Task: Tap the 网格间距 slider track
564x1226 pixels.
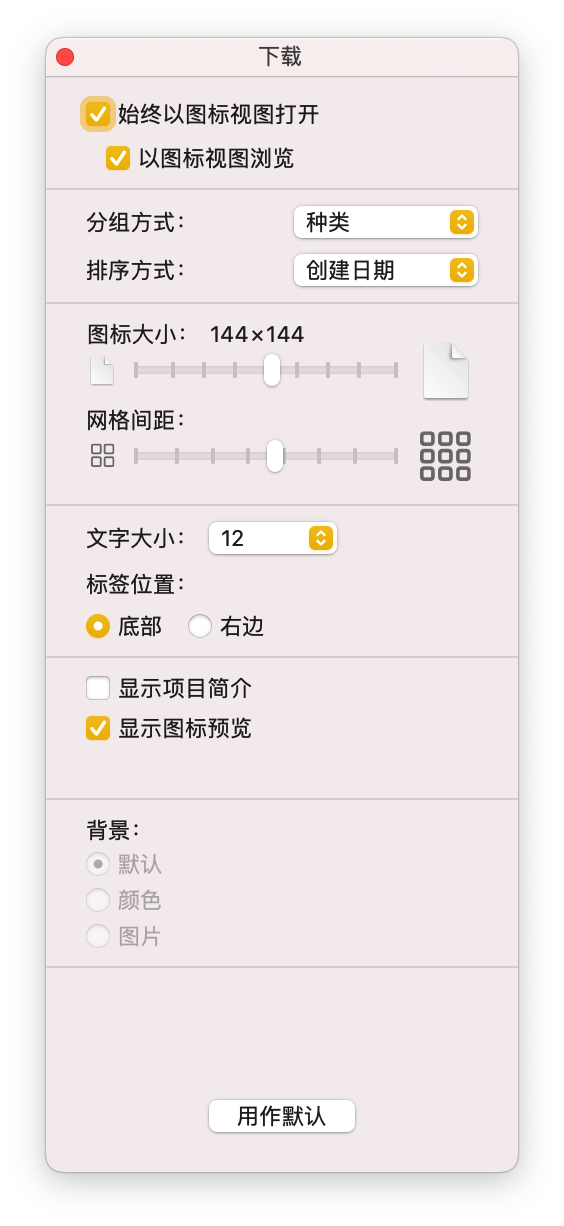Action: (266, 456)
